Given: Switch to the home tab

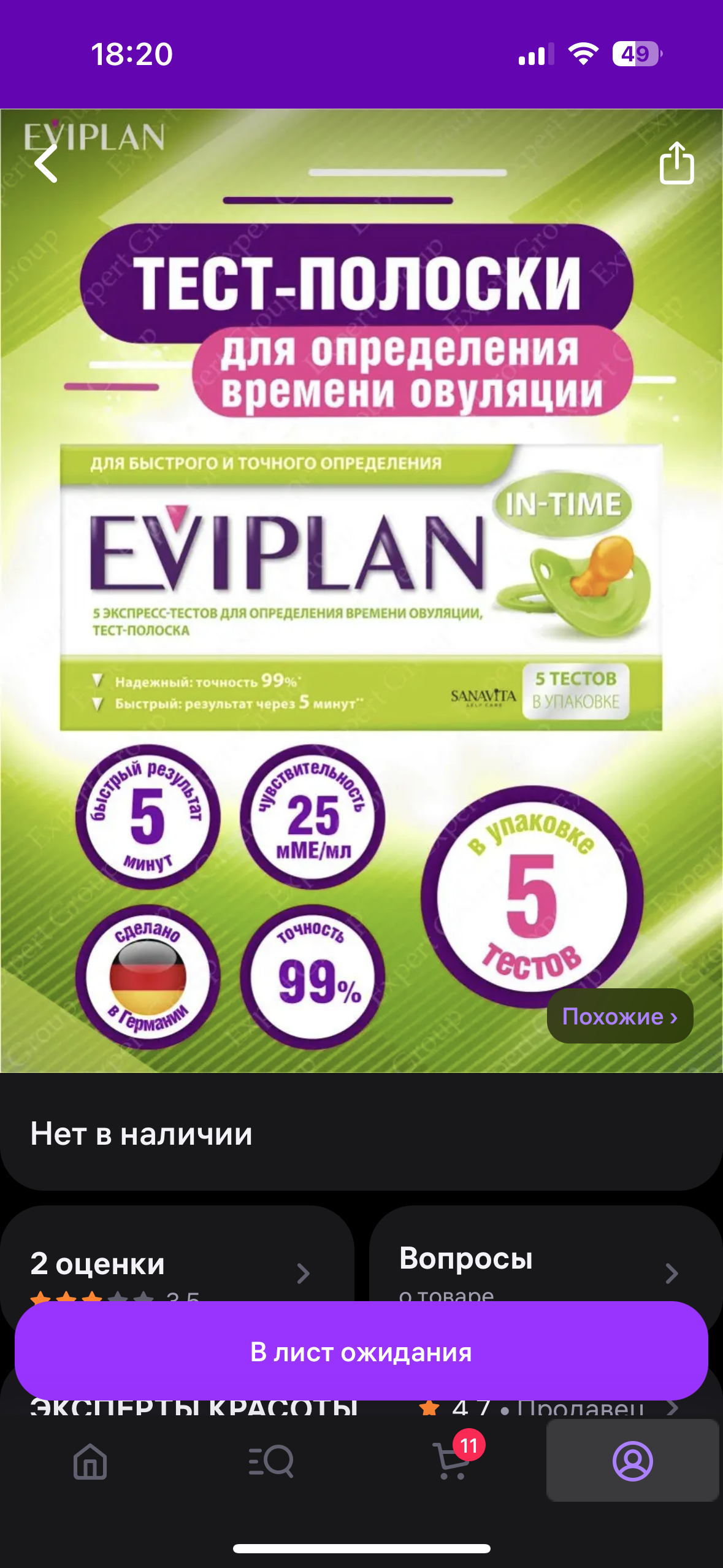Looking at the screenshot, I should [90, 1461].
